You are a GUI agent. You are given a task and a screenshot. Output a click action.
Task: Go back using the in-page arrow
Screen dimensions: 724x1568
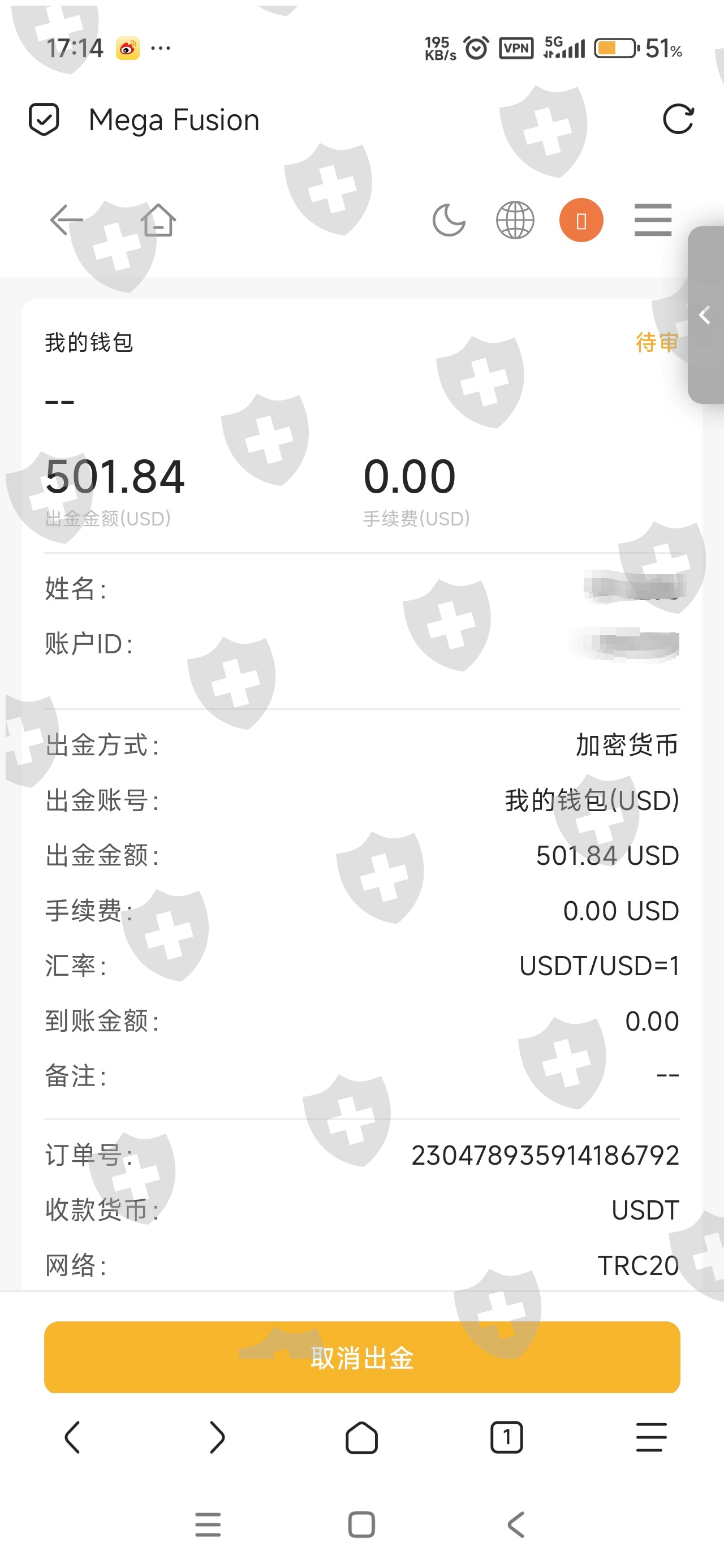[x=66, y=221]
